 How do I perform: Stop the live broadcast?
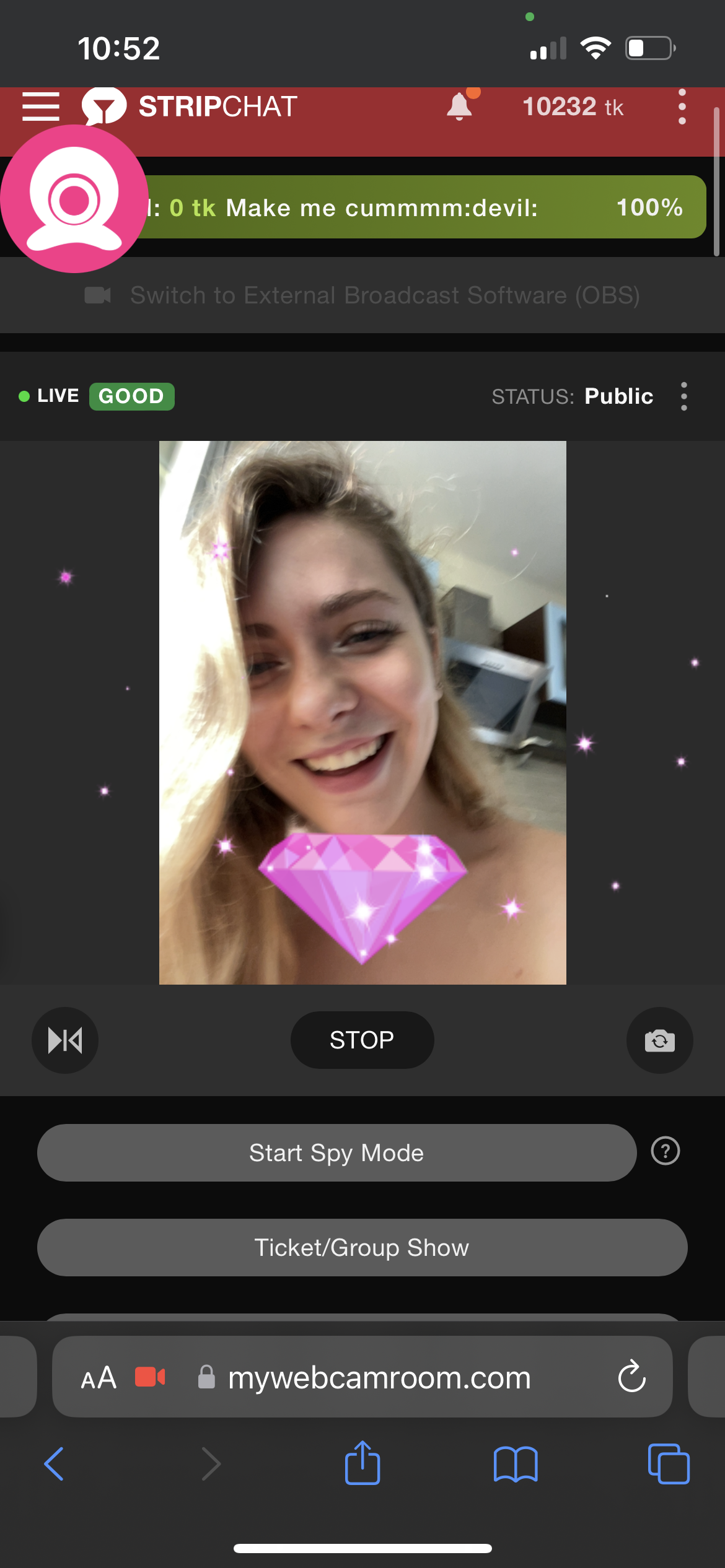click(x=362, y=1040)
